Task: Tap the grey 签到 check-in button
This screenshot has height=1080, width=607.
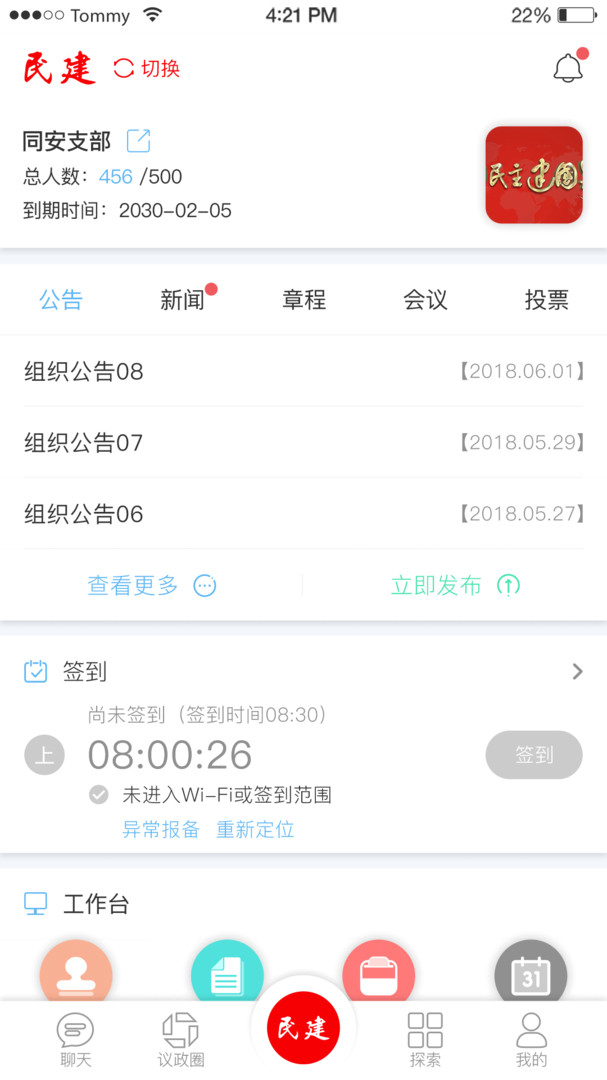Action: (534, 755)
